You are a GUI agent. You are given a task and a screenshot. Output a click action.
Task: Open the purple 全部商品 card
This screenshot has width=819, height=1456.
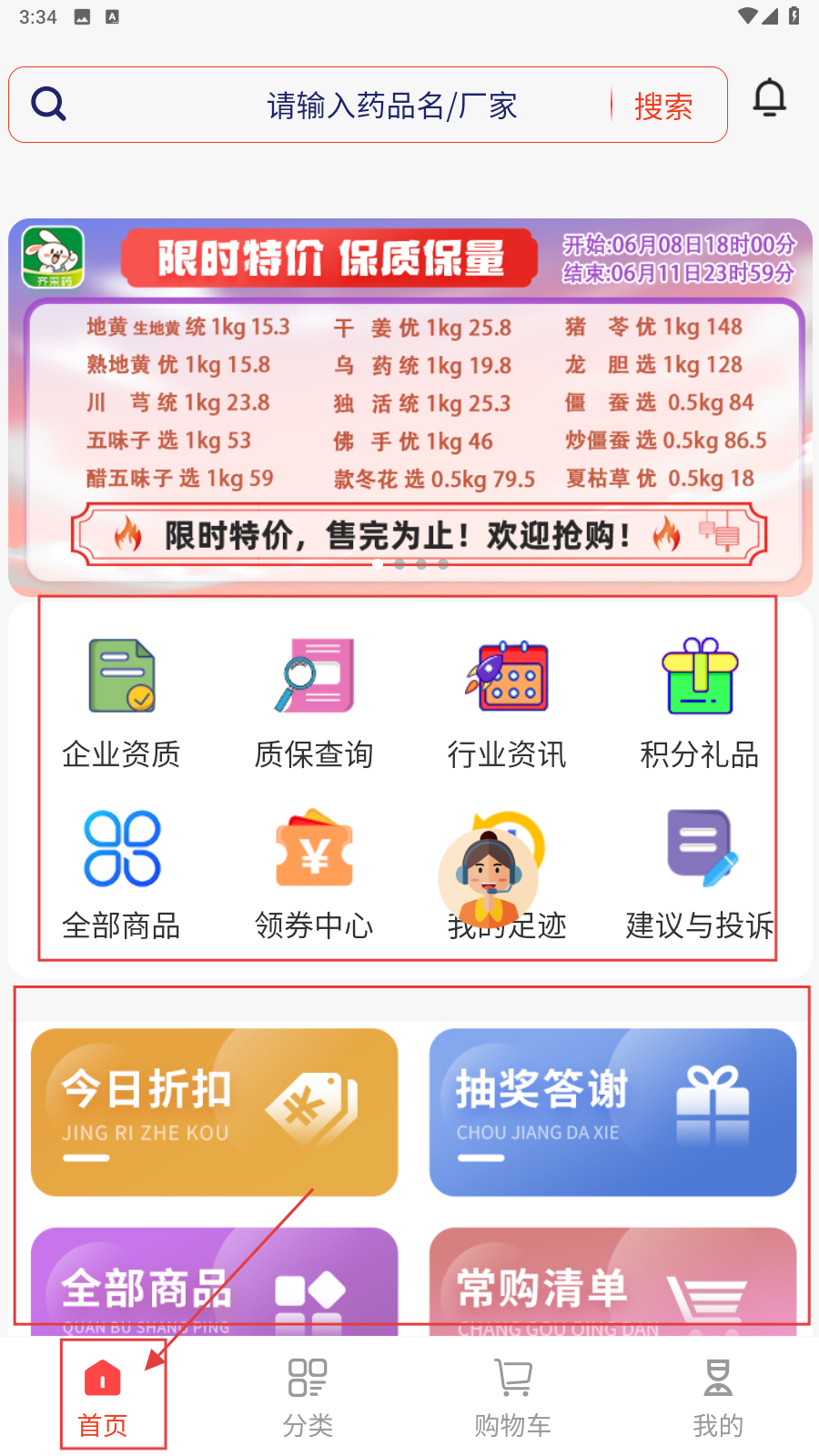pyautogui.click(x=215, y=1283)
